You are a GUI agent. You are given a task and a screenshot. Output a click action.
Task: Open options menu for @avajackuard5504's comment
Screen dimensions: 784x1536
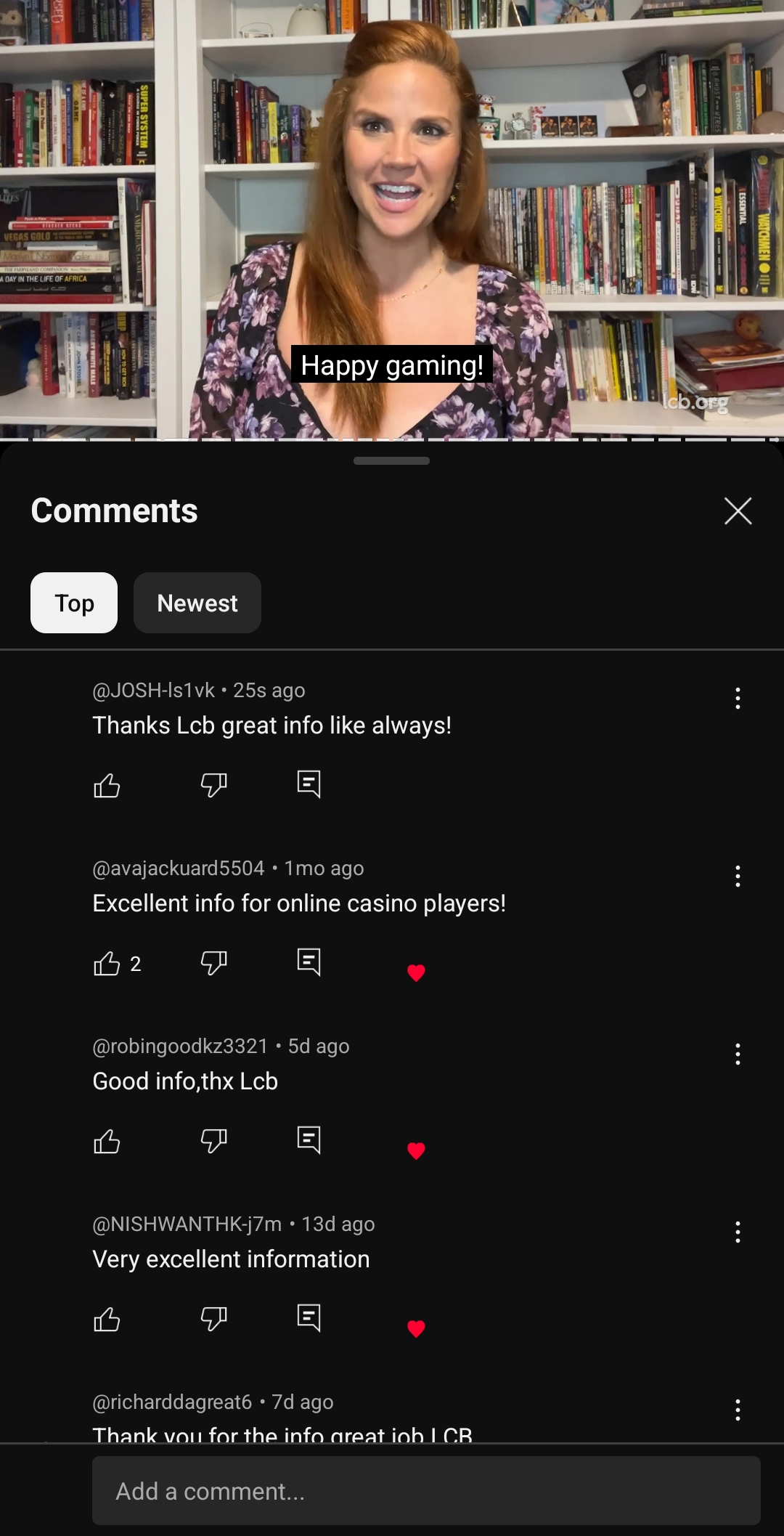tap(738, 877)
